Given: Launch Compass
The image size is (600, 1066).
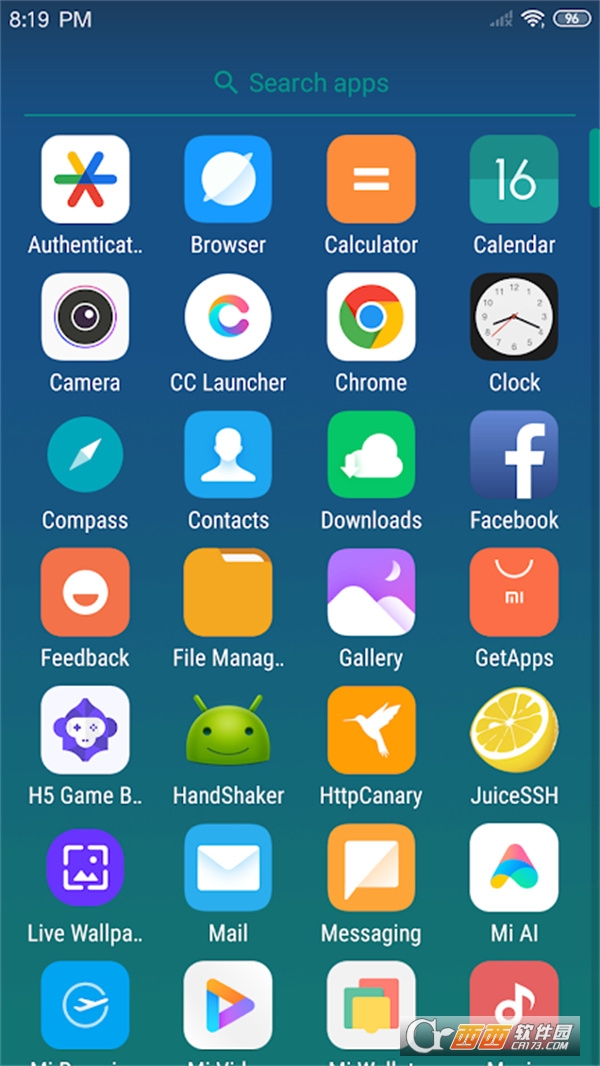Looking at the screenshot, I should click(85, 455).
